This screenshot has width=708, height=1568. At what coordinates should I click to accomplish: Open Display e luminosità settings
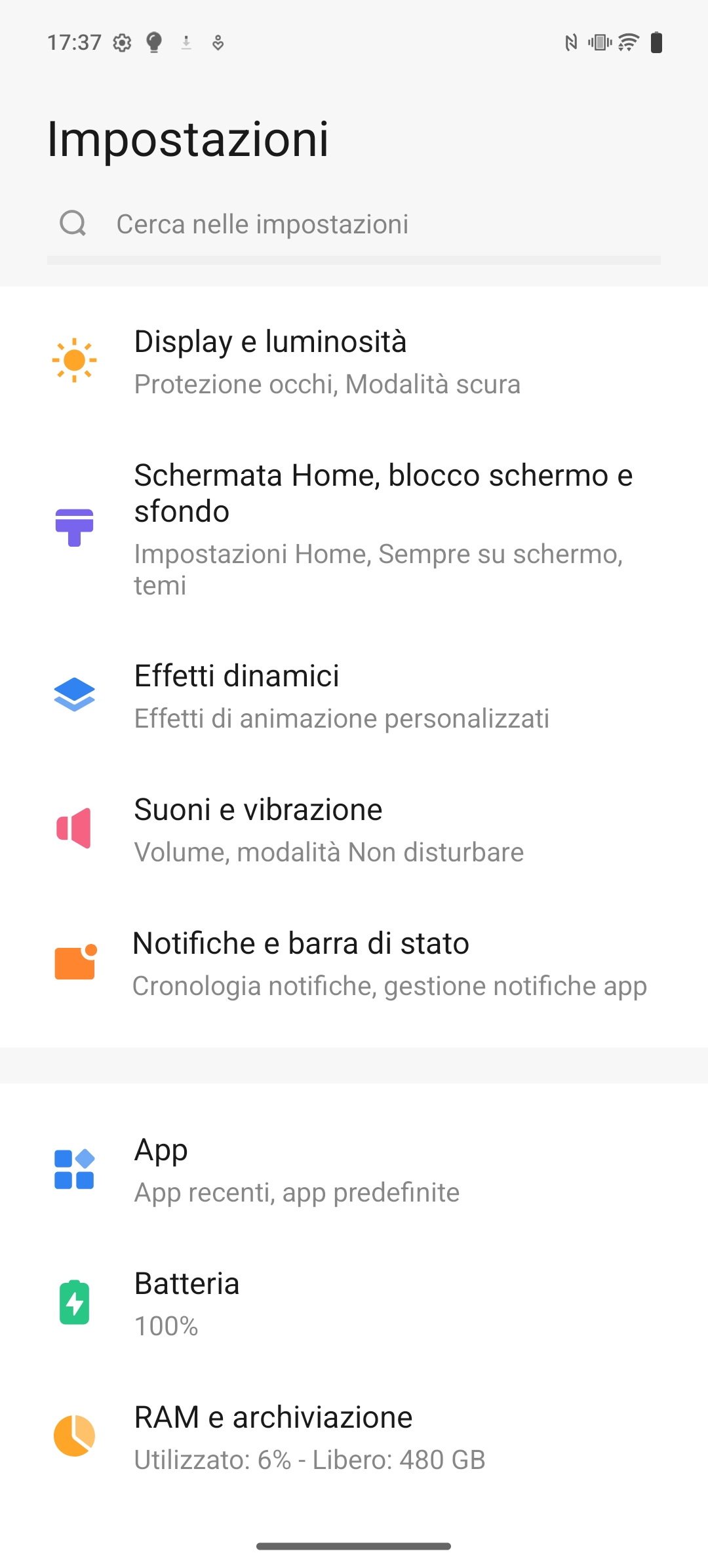tap(354, 361)
